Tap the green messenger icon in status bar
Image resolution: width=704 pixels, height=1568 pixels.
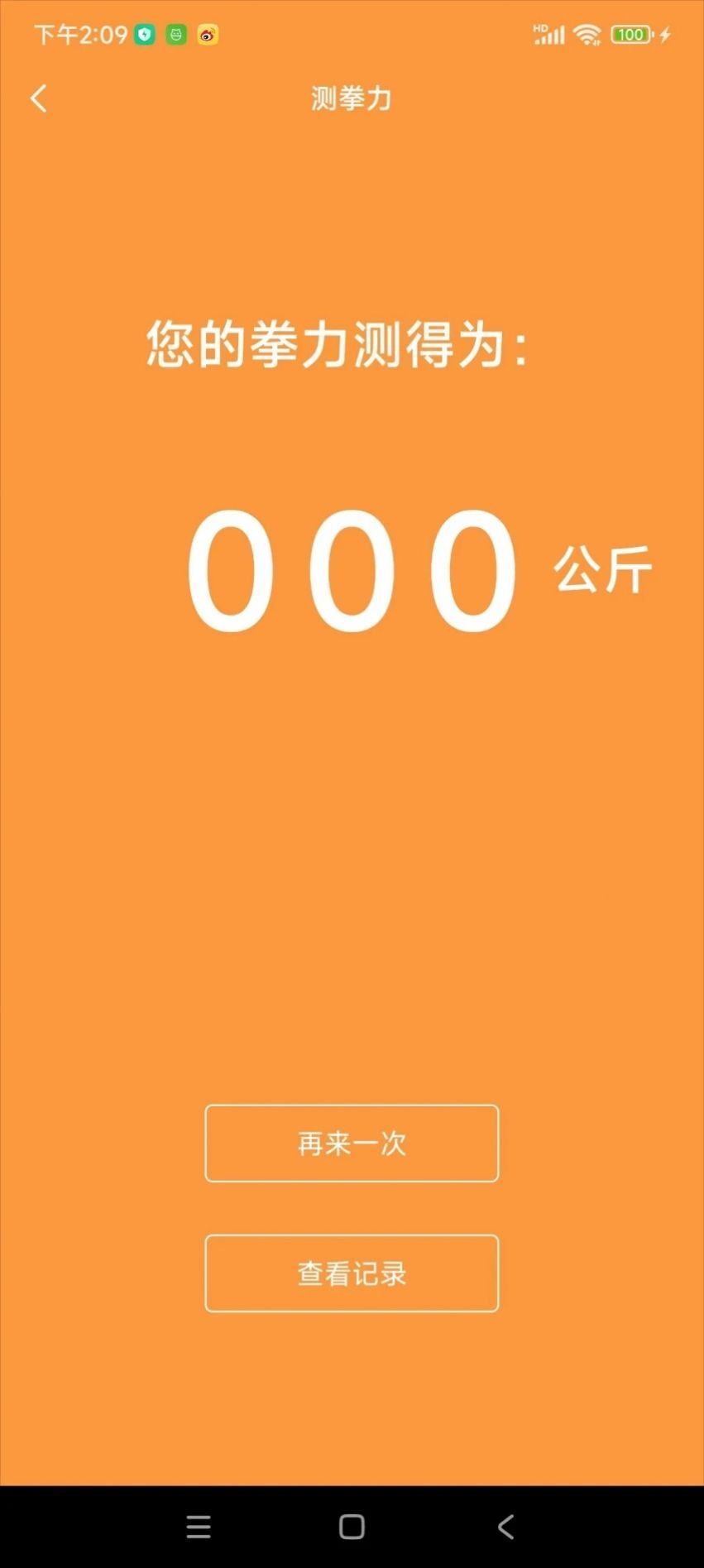pos(175,35)
